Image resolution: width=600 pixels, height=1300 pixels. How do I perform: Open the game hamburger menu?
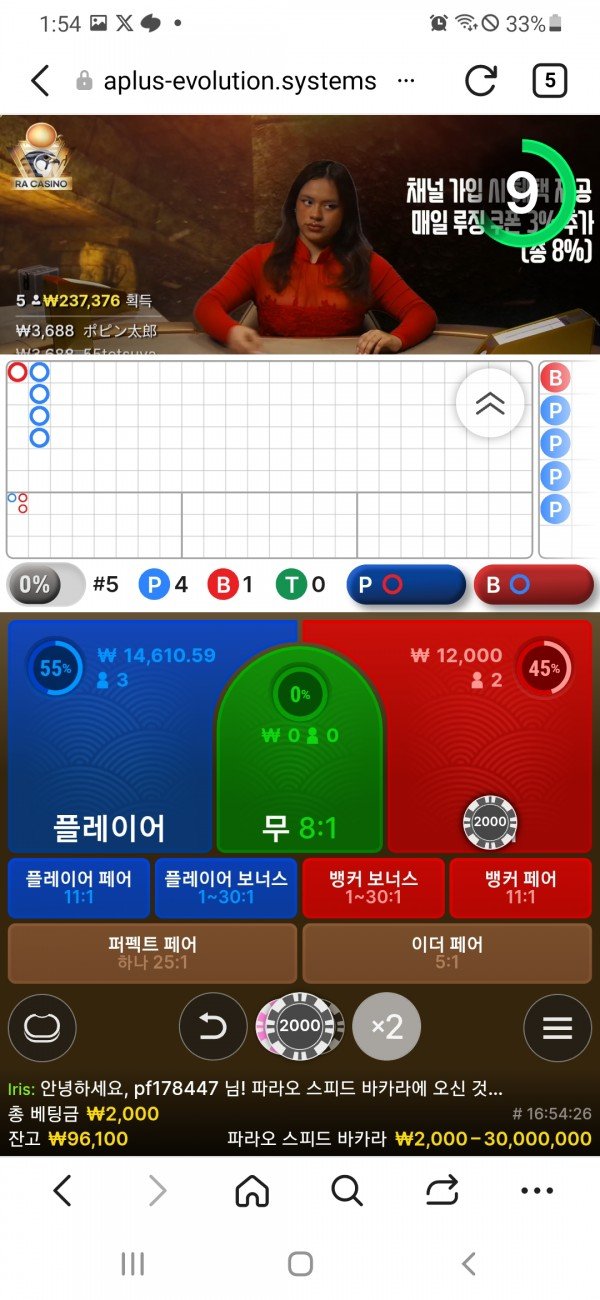[x=557, y=1027]
